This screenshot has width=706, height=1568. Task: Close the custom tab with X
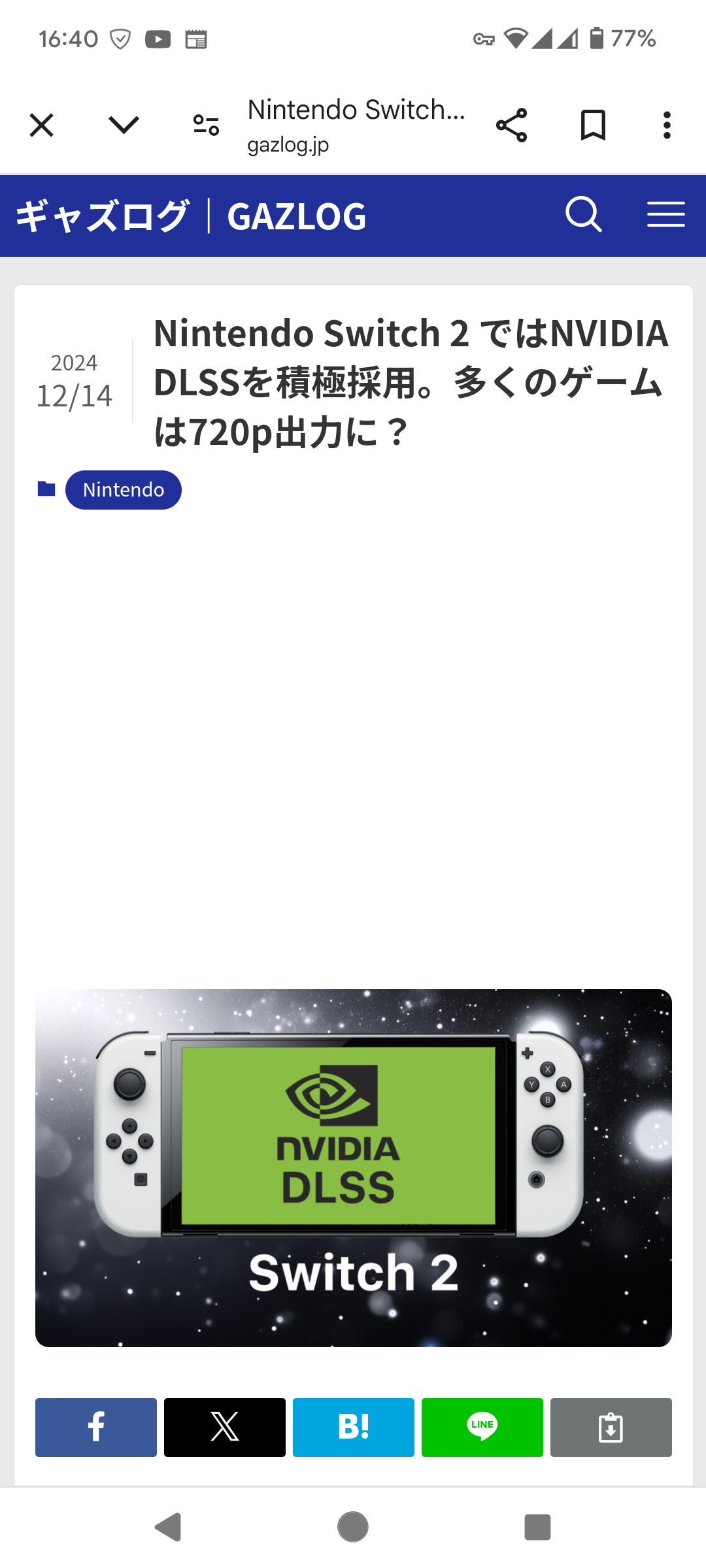tap(41, 125)
